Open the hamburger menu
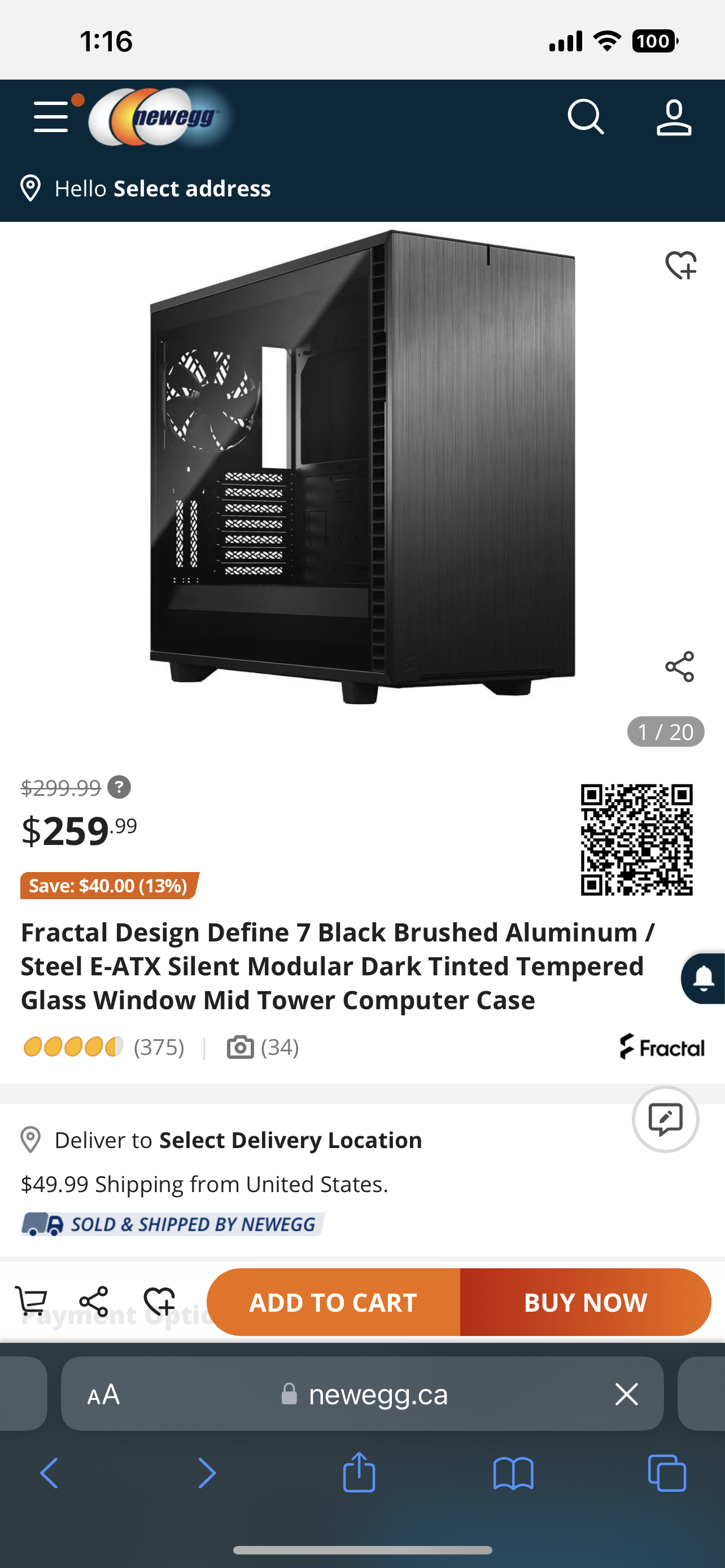Screen dimensions: 725x1568 click(51, 117)
